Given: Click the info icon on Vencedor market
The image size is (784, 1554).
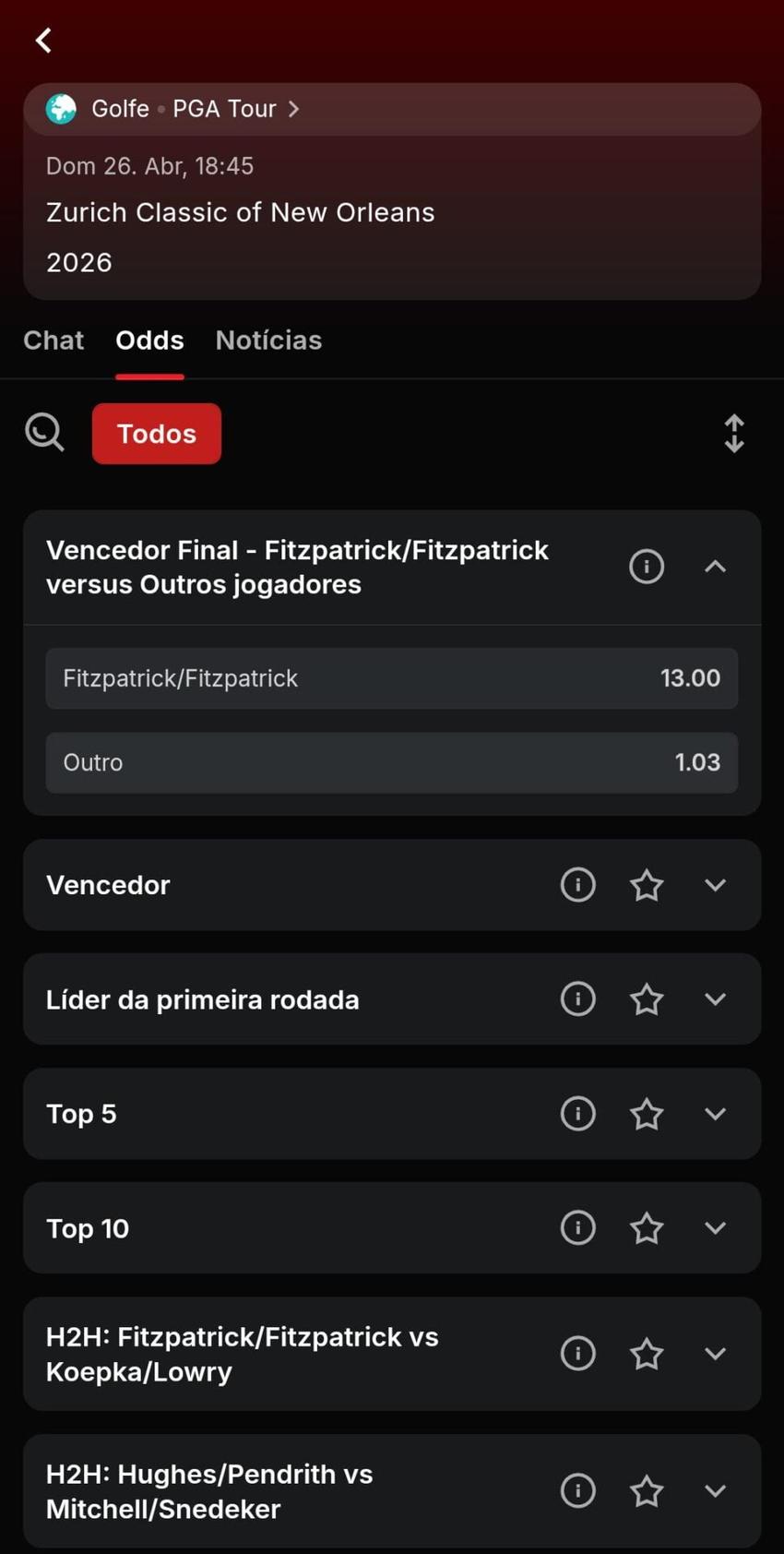Looking at the screenshot, I should (x=577, y=884).
